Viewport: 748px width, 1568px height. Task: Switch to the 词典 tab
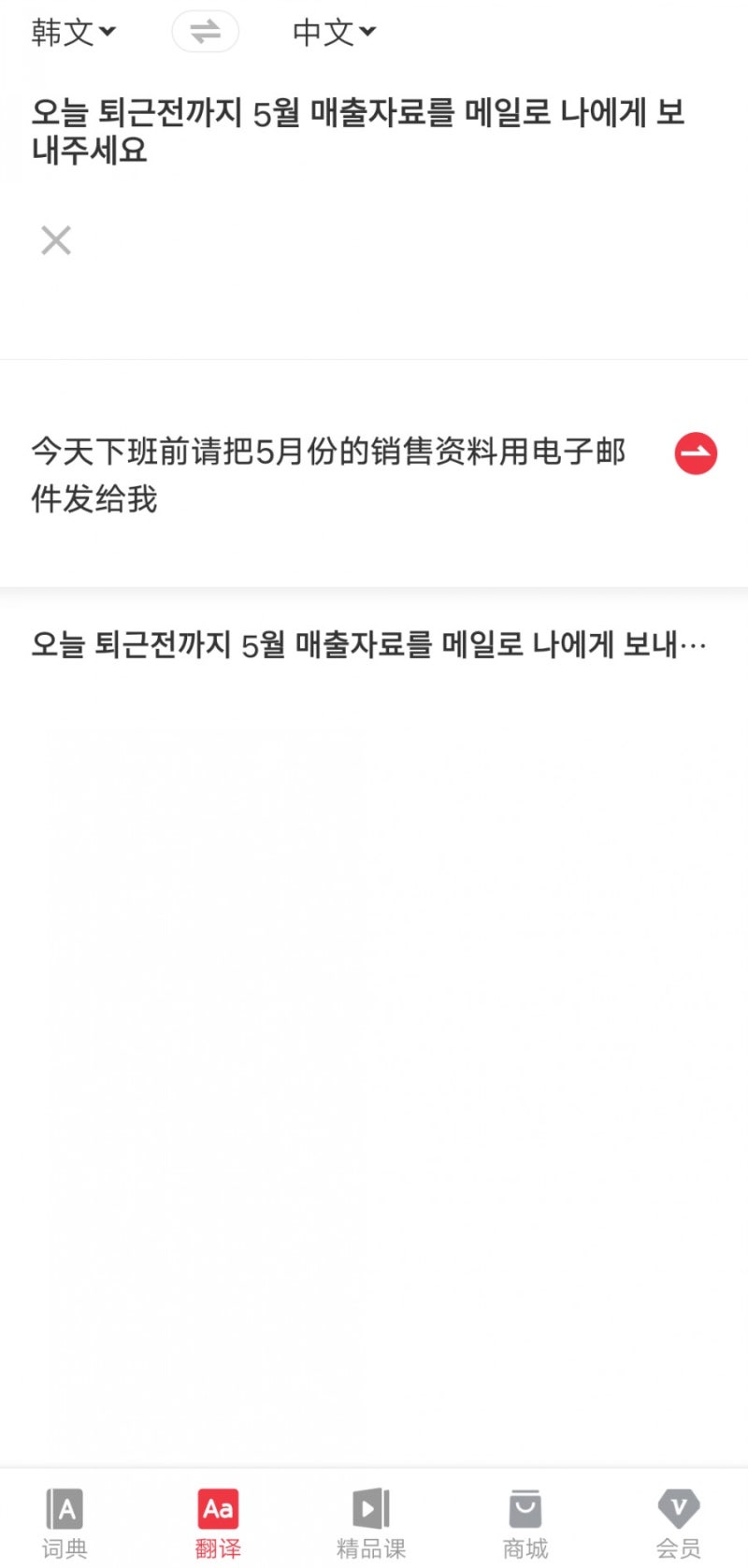pos(65,1522)
